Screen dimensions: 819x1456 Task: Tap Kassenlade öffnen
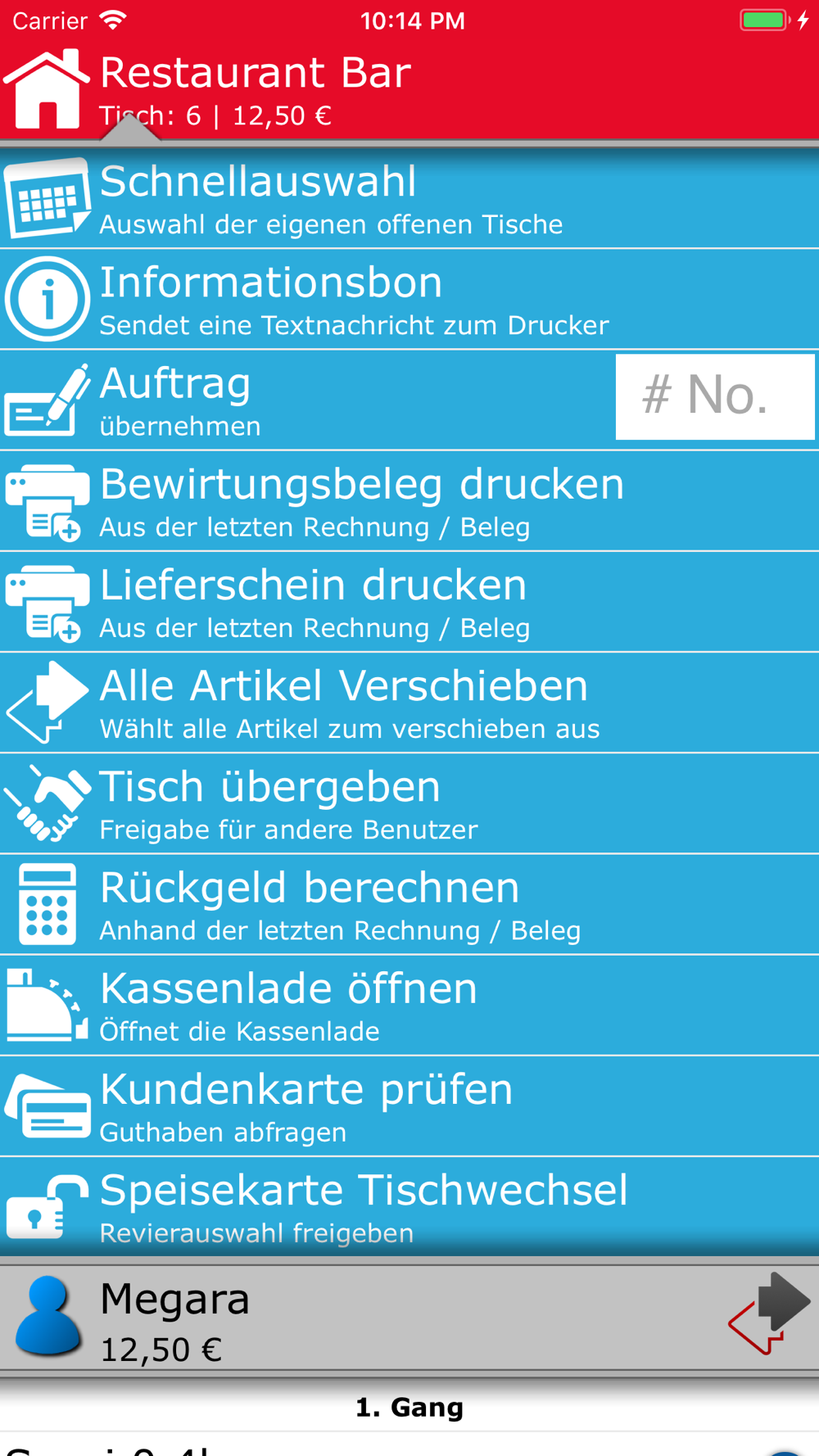[x=409, y=1005]
